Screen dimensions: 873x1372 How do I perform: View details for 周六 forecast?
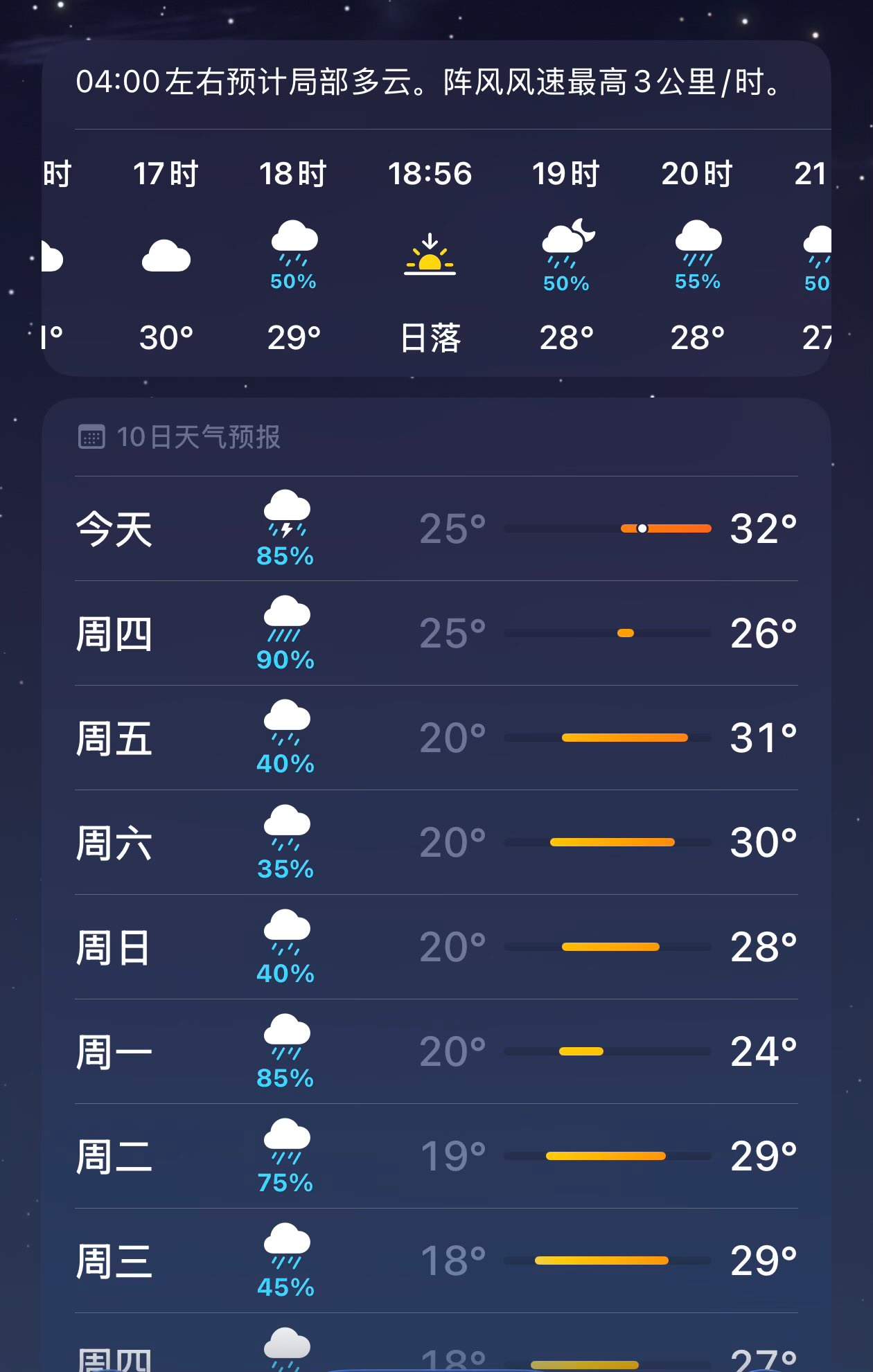click(436, 842)
